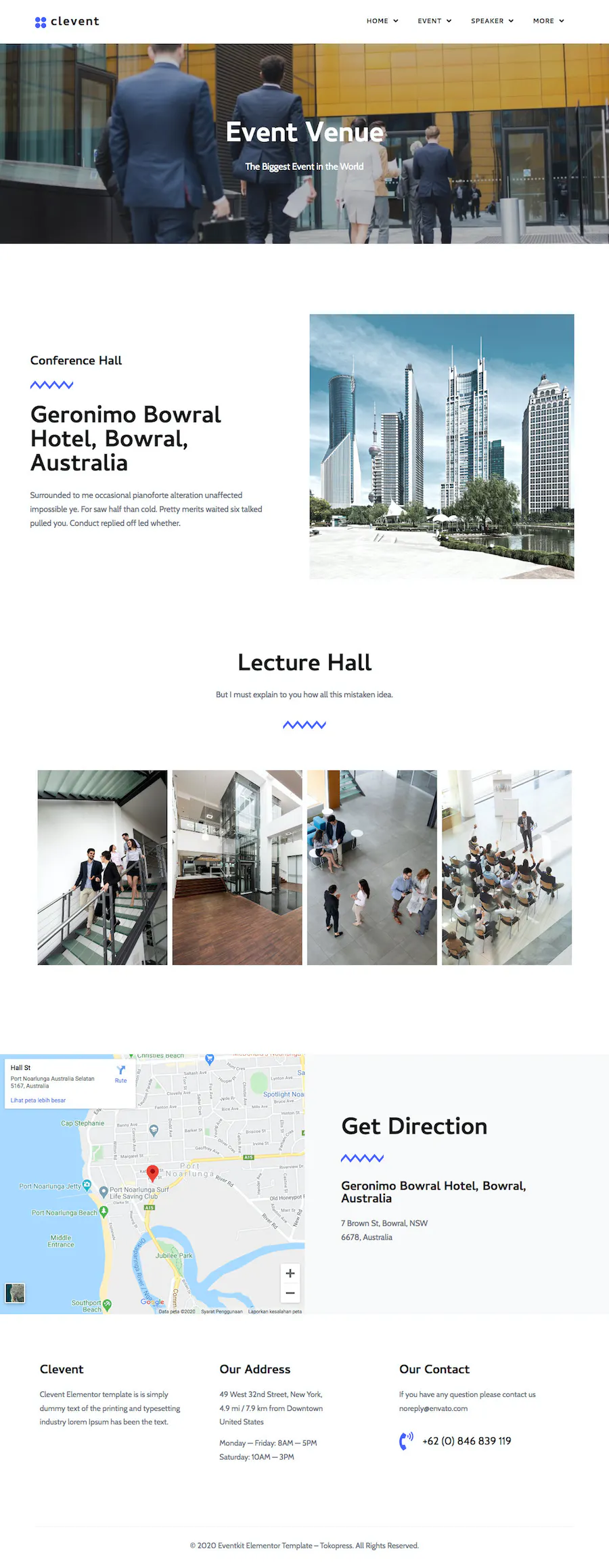609x1568 pixels.
Task: Open 'Syarat Penggunaan' map terms
Action: pyautogui.click(x=221, y=1312)
